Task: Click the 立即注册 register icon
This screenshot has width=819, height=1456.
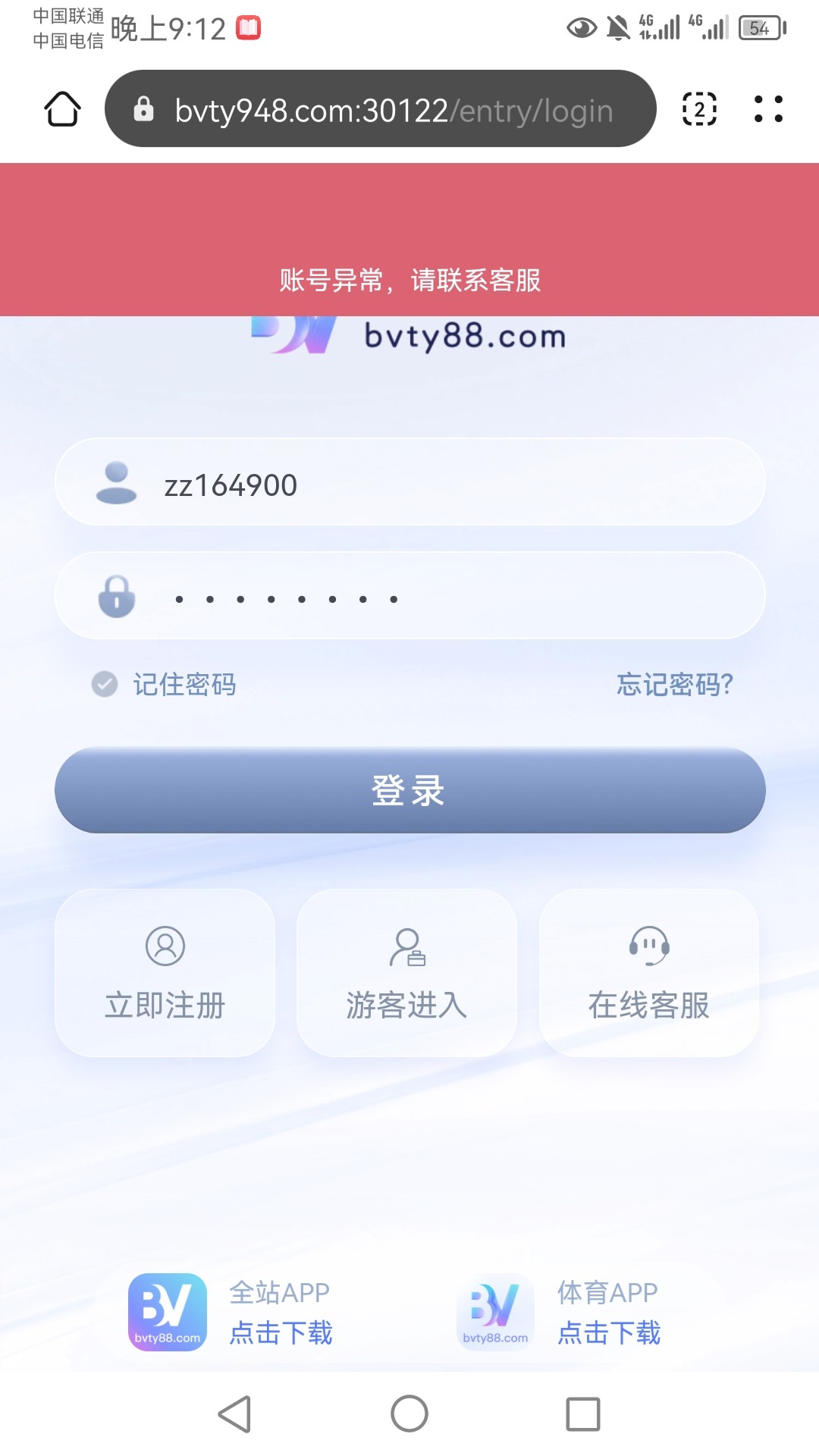Action: pos(165,946)
